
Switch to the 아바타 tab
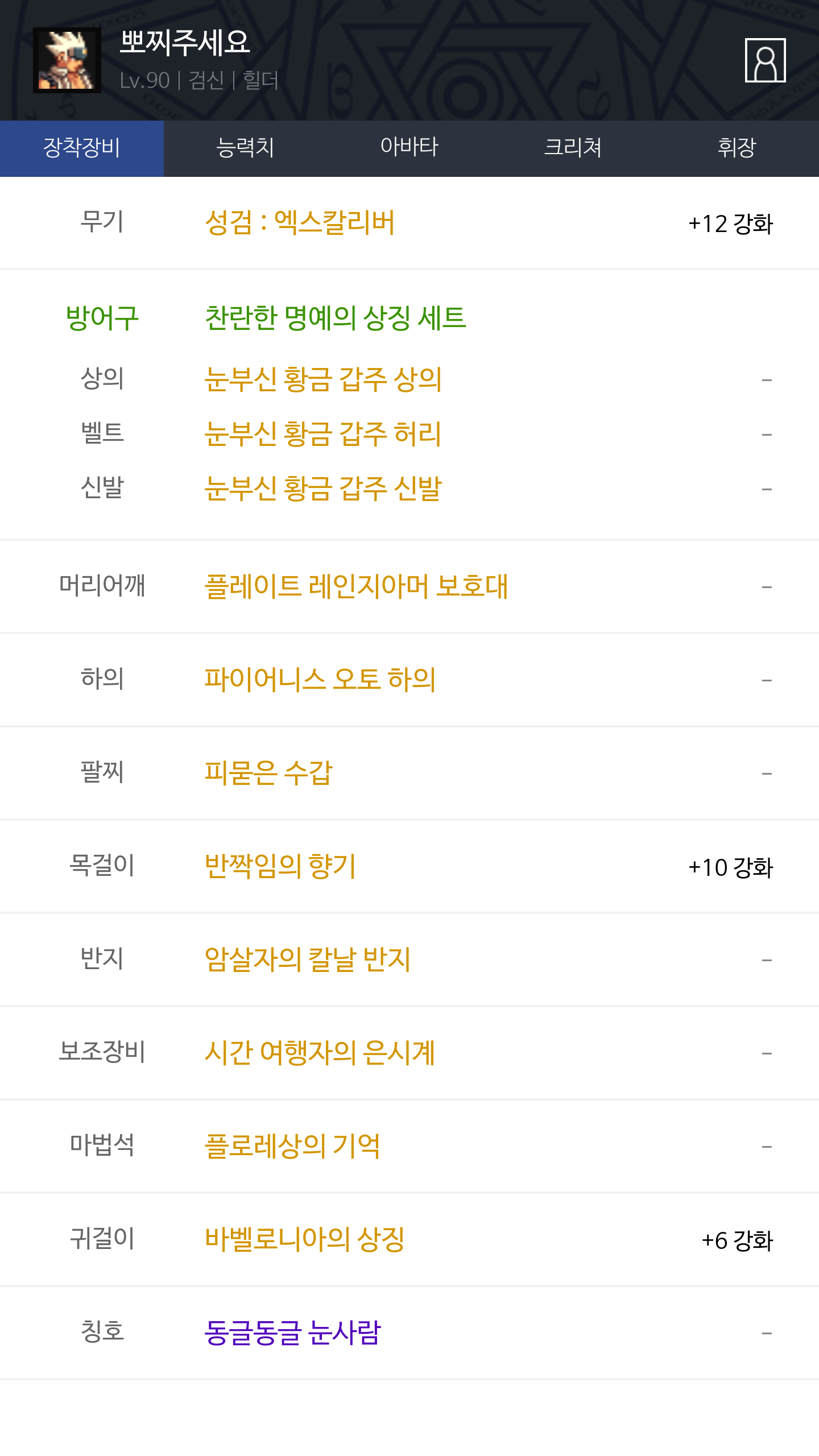click(409, 148)
